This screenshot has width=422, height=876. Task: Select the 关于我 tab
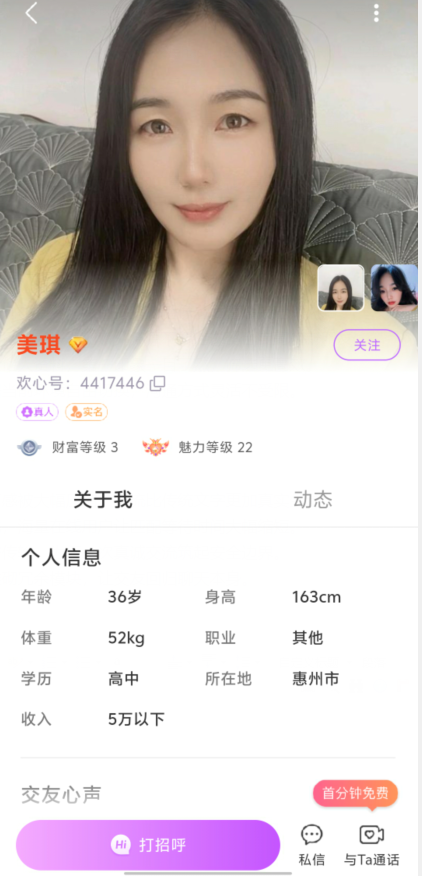point(103,499)
